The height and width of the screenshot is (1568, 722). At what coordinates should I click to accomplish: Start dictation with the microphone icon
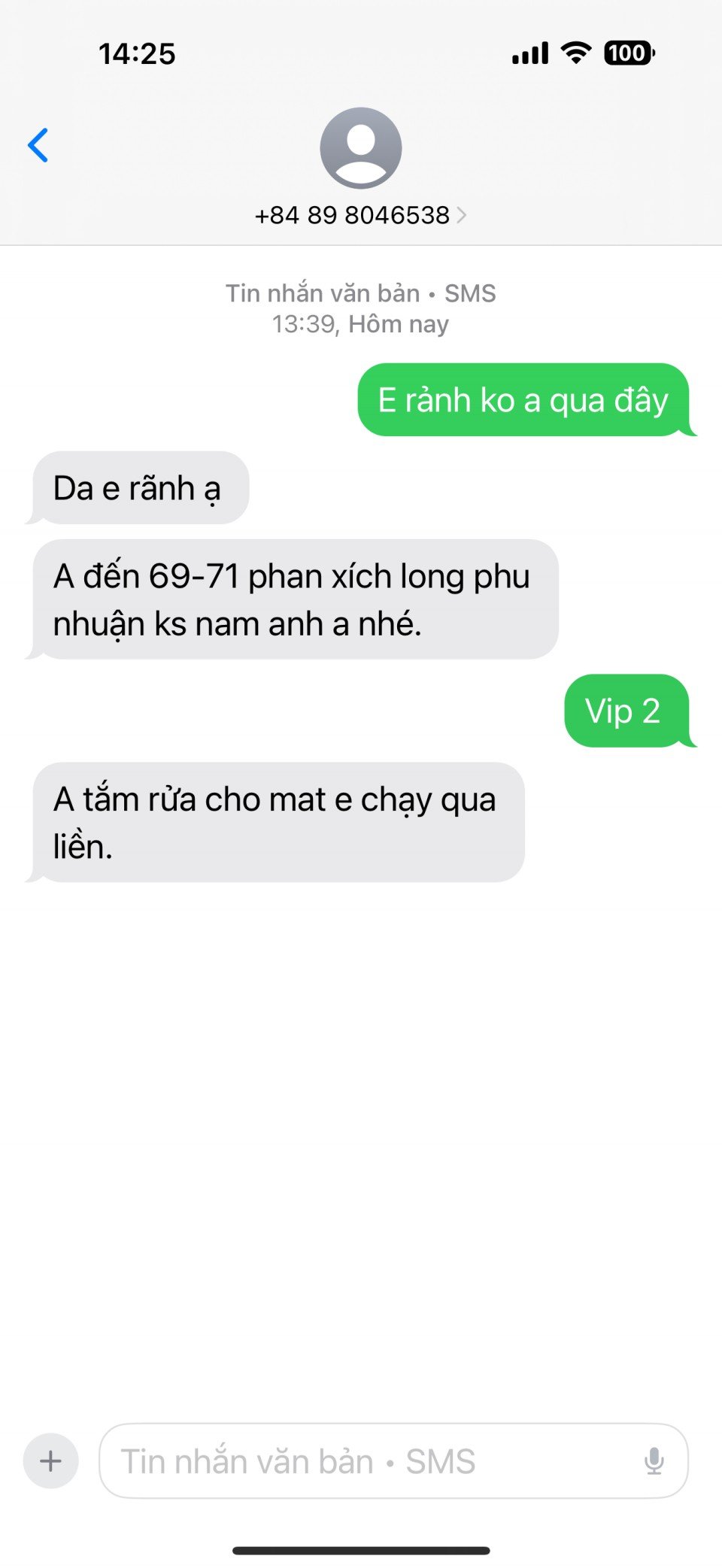(x=654, y=1461)
